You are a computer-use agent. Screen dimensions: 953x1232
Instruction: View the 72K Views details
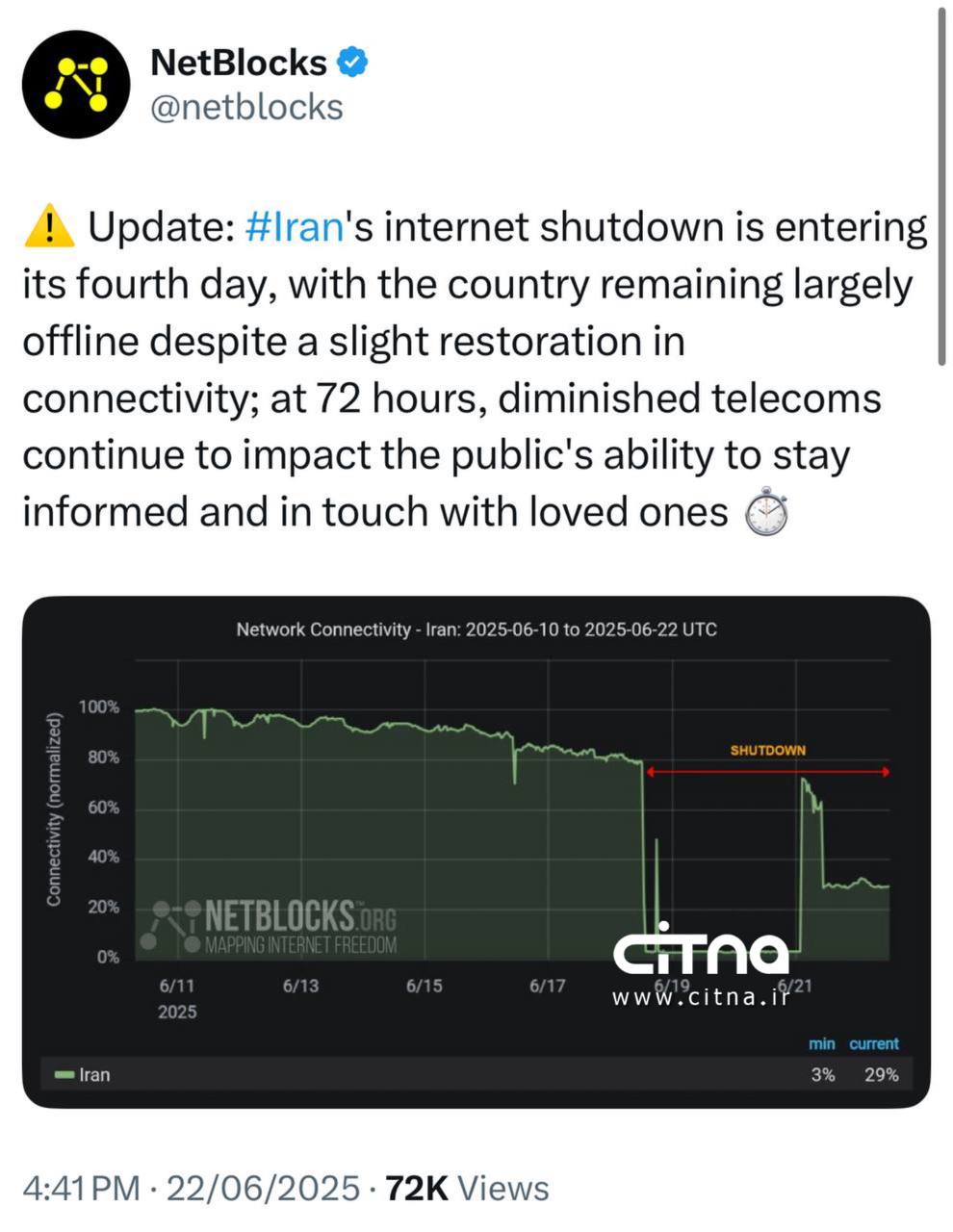tap(466, 1188)
